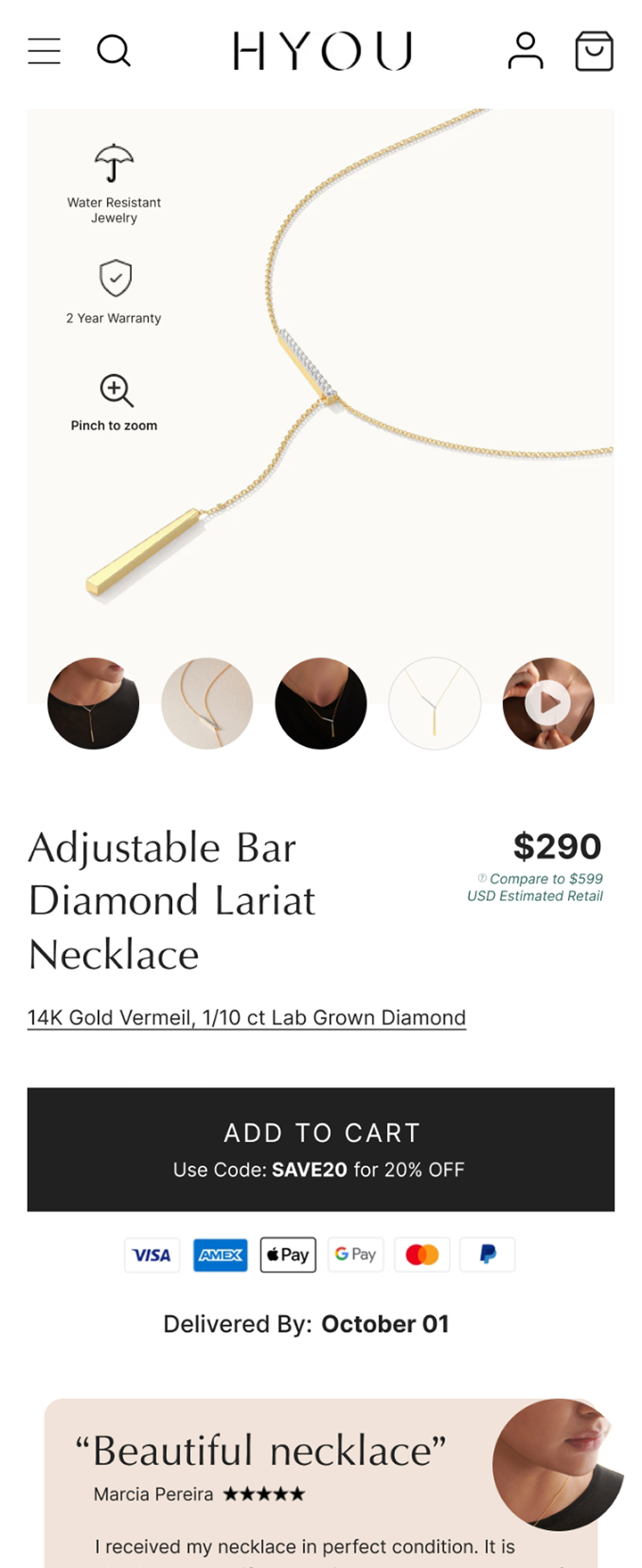Open the account profile icon
Screen dimensions: 642x1568
(525, 51)
